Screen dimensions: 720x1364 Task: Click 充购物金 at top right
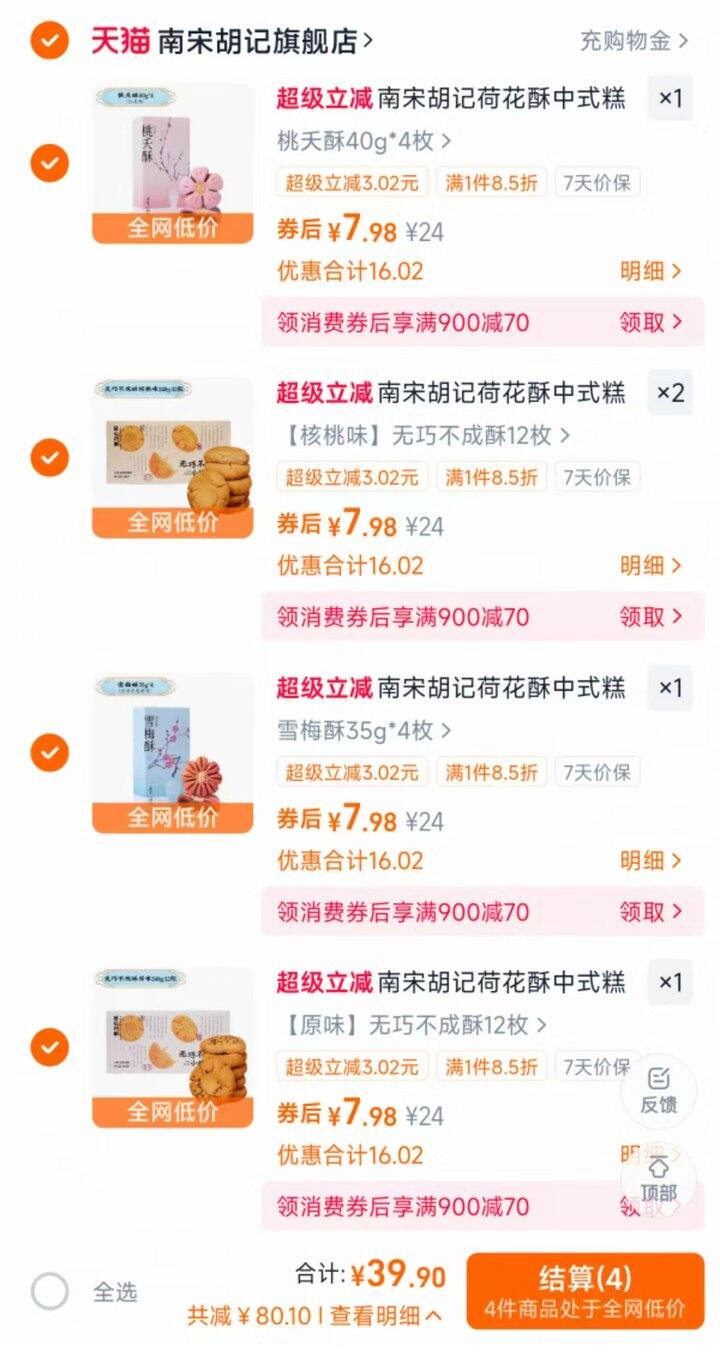625,40
